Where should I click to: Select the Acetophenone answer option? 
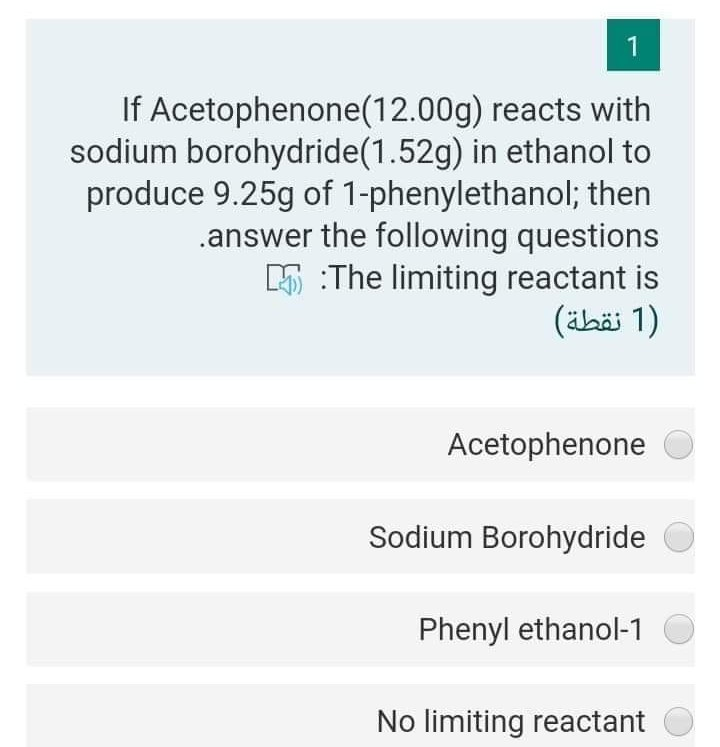coord(678,445)
